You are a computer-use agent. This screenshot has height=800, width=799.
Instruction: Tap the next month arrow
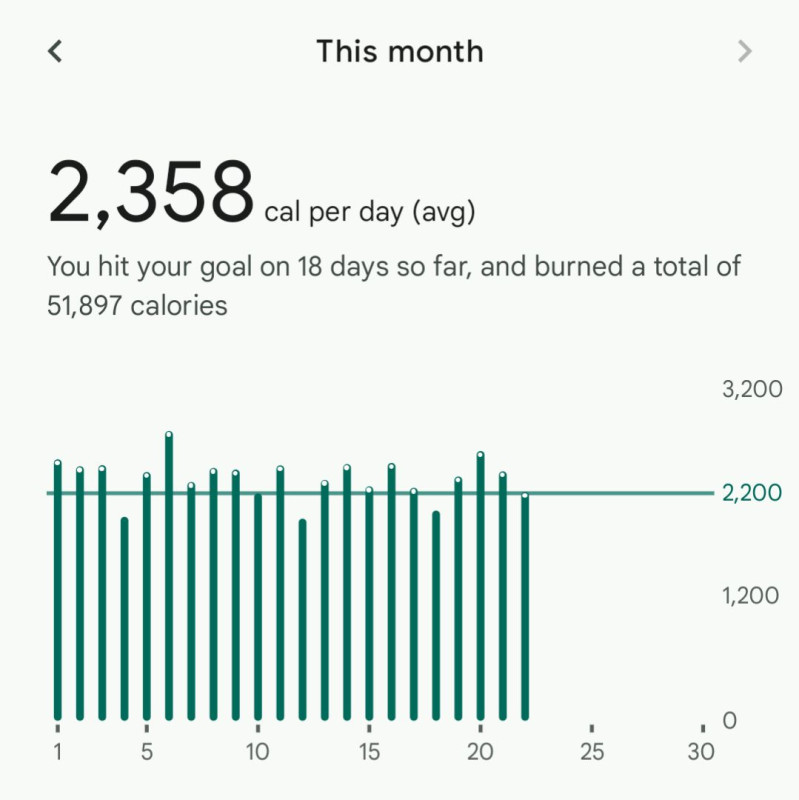pos(744,51)
